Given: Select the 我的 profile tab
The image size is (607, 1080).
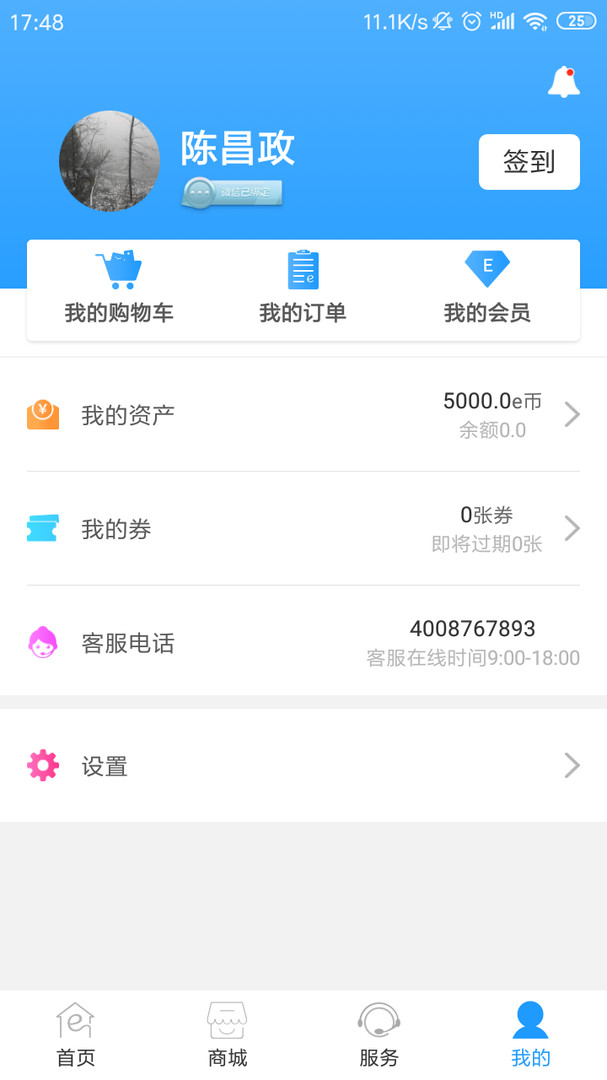Looking at the screenshot, I should pyautogui.click(x=530, y=1036).
